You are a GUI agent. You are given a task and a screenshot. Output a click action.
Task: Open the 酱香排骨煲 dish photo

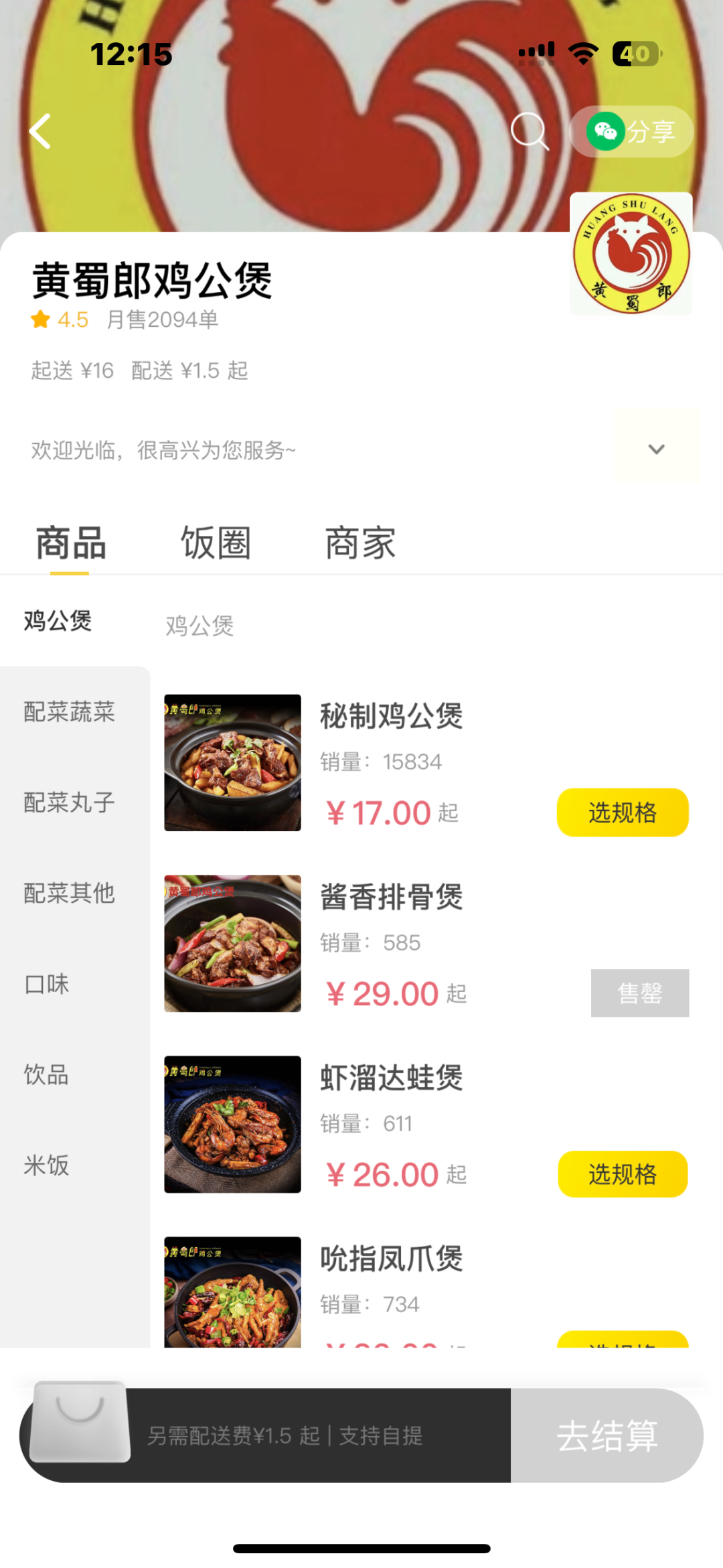point(232,943)
